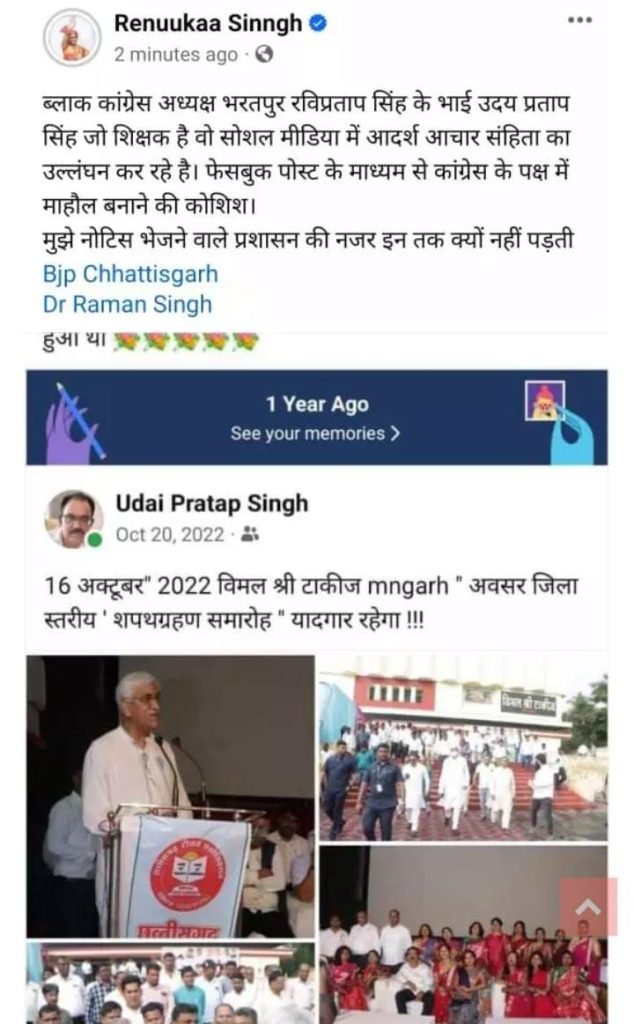Open the tagged Dr Raman Singh page
This screenshot has height=1024, width=634.
click(128, 303)
